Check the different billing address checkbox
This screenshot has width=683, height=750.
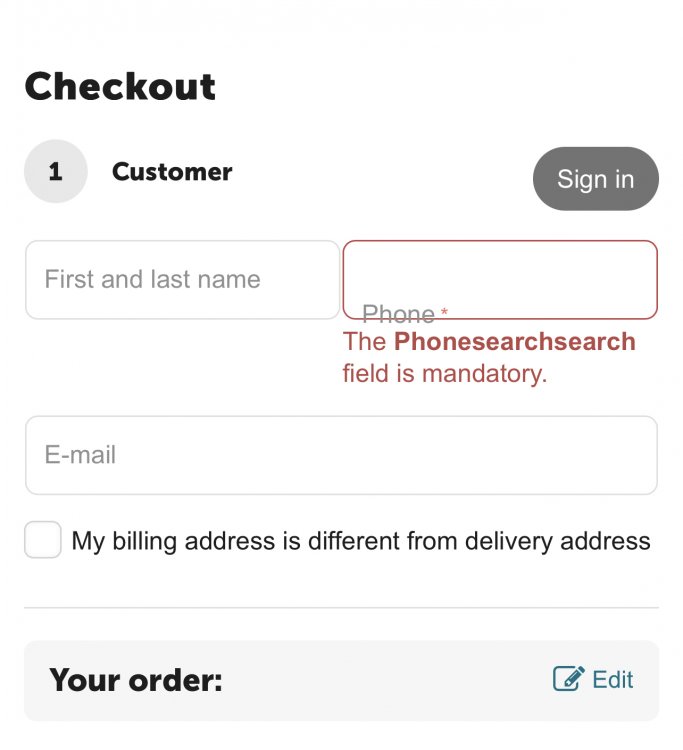pyautogui.click(x=43, y=540)
